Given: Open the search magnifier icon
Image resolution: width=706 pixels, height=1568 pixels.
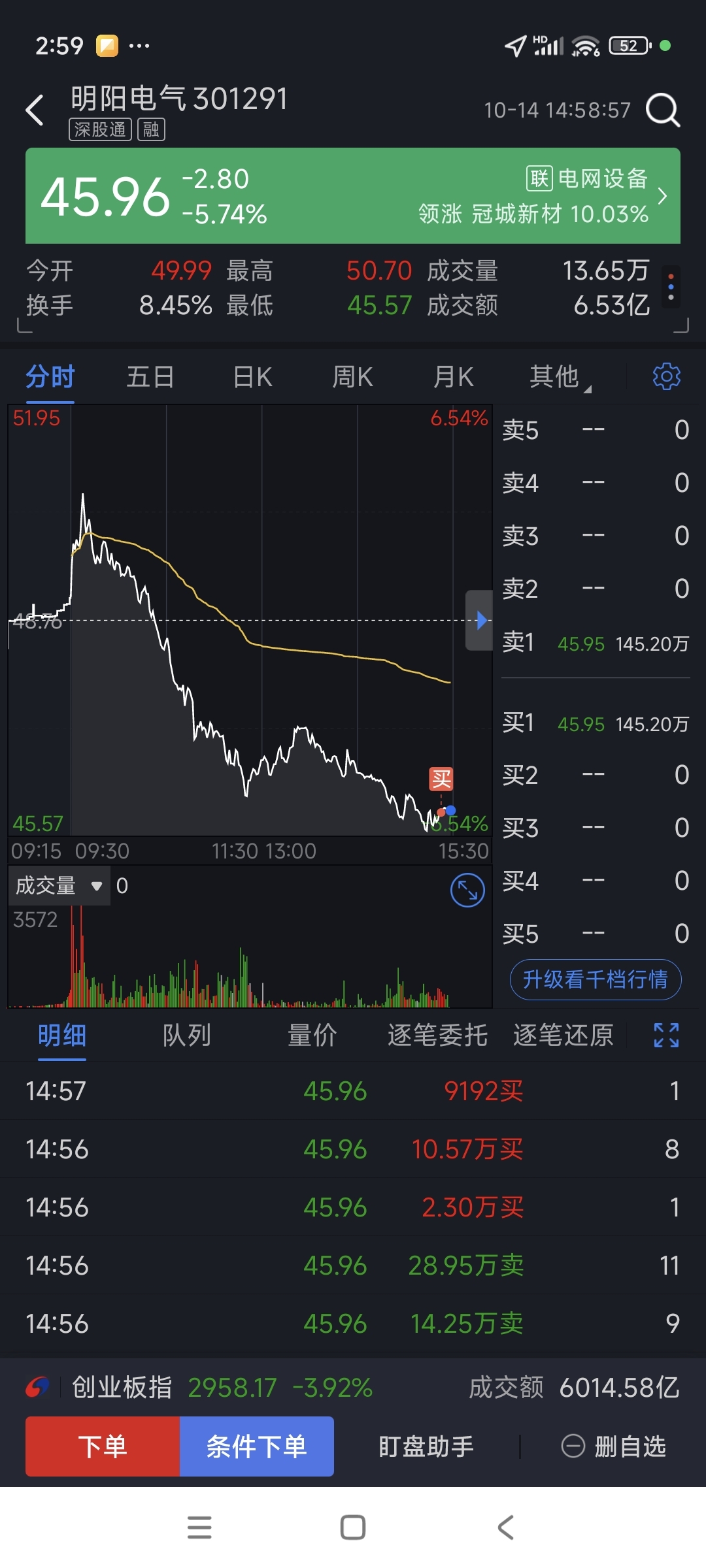Looking at the screenshot, I should click(664, 110).
